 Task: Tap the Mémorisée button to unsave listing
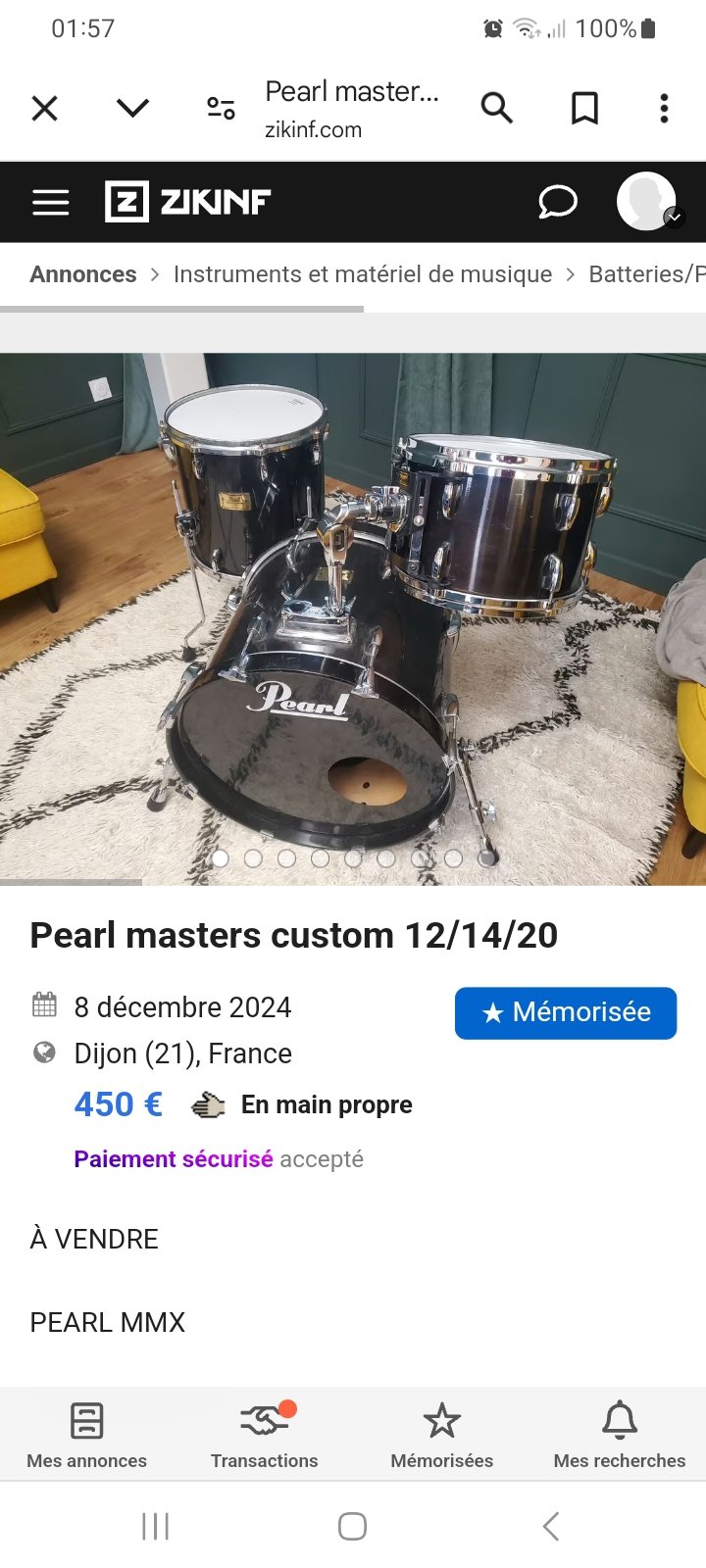(x=565, y=1012)
